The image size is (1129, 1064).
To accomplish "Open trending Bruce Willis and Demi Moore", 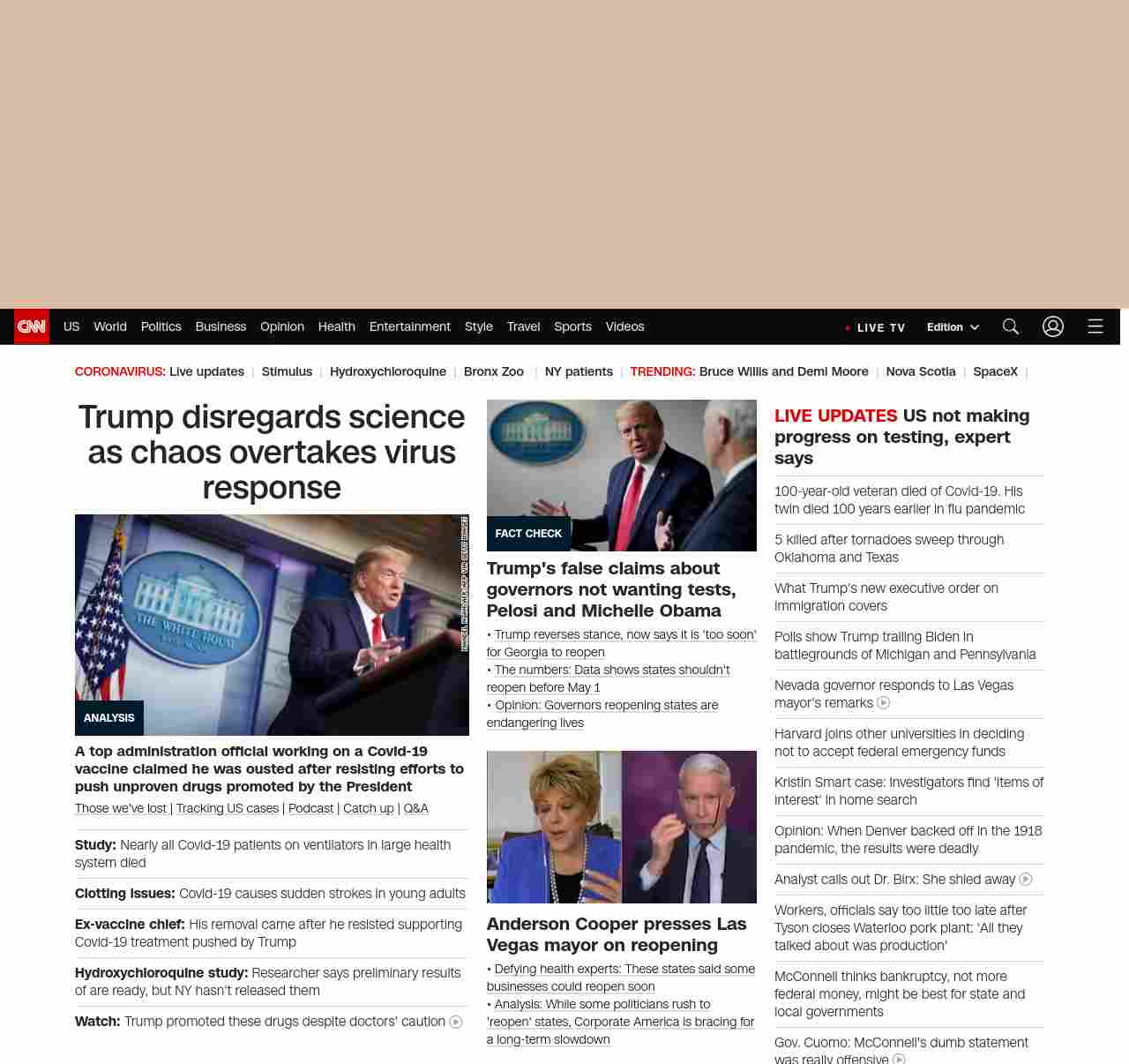I will (x=783, y=371).
